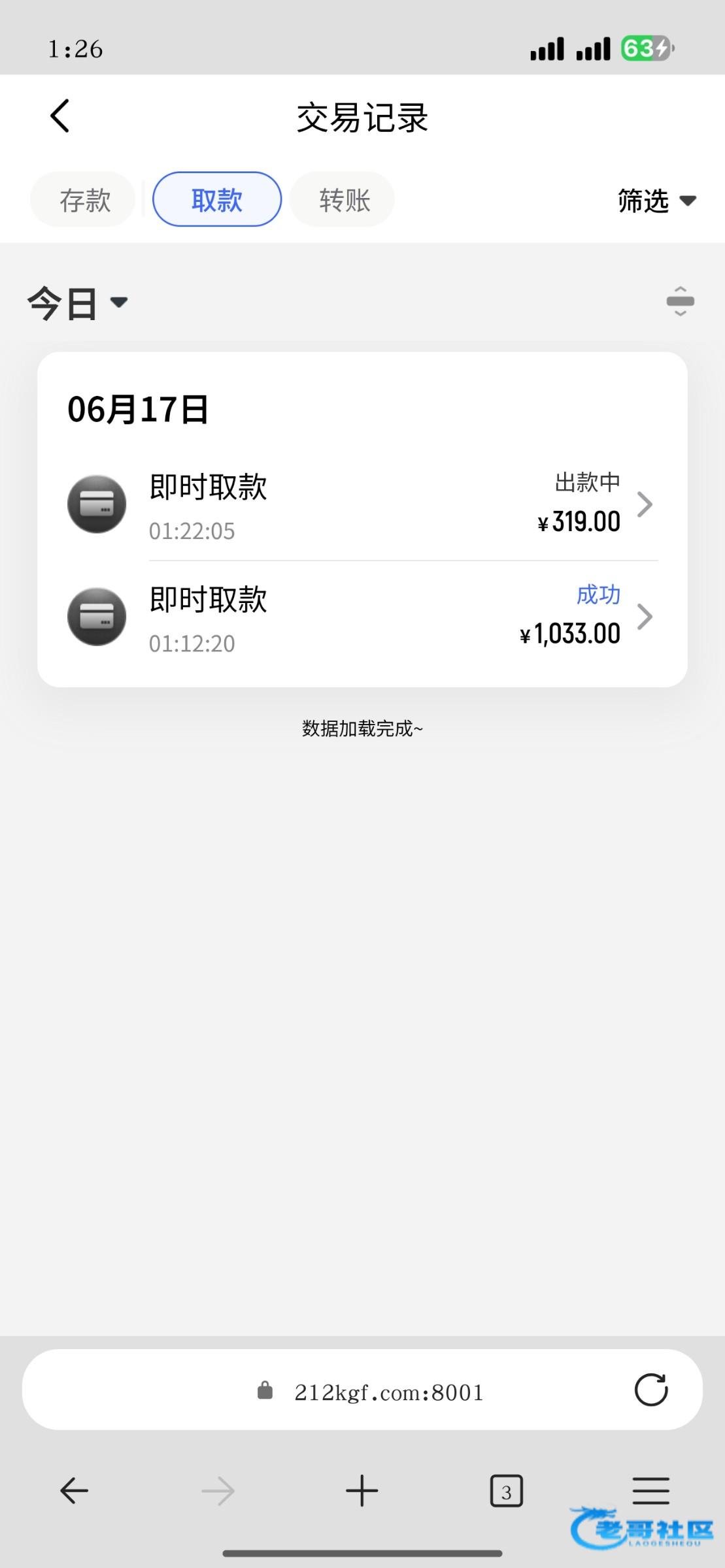Open a new browser tab

pos(362,1492)
